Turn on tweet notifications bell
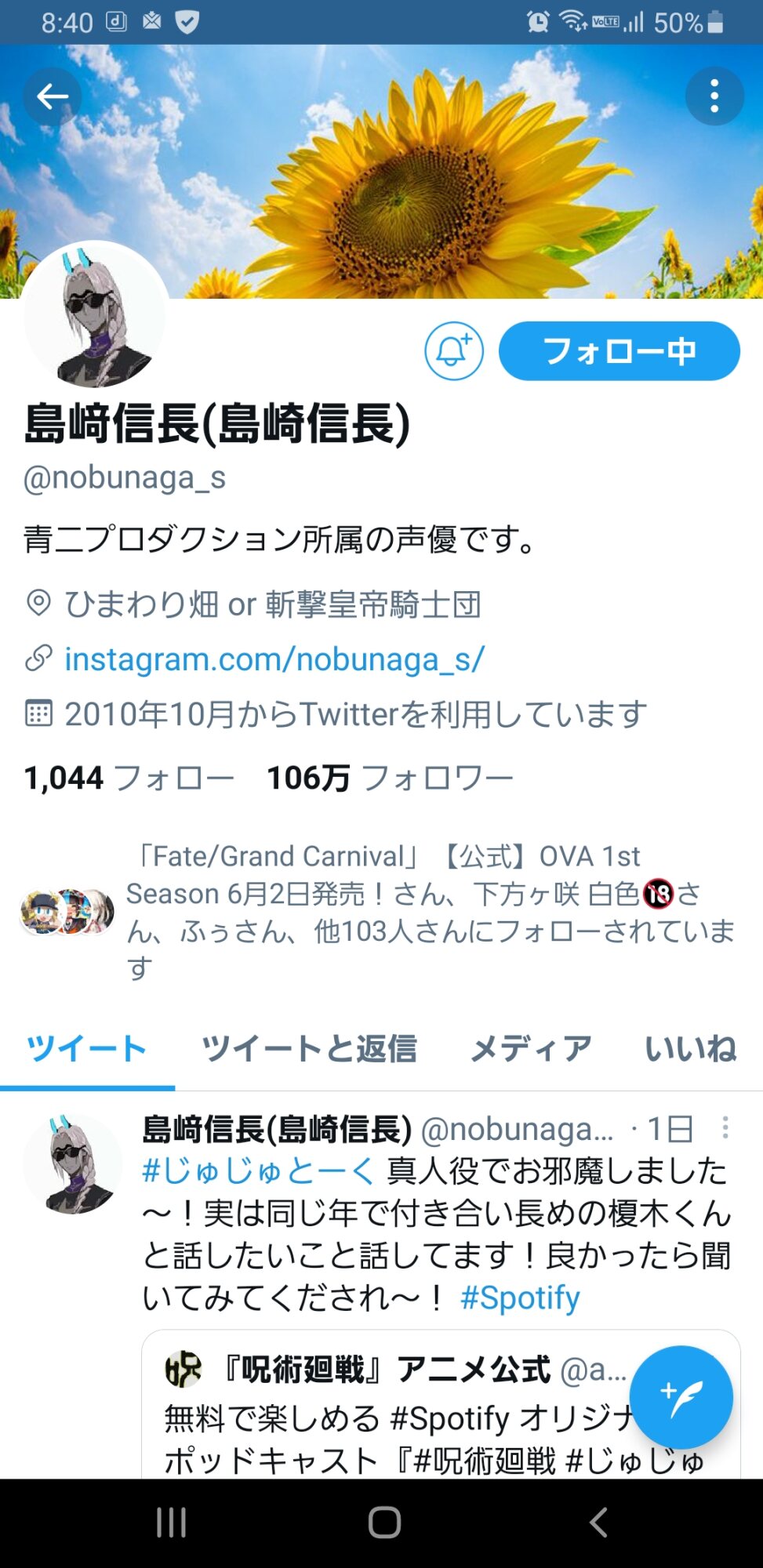The height and width of the screenshot is (1568, 763). click(x=454, y=351)
